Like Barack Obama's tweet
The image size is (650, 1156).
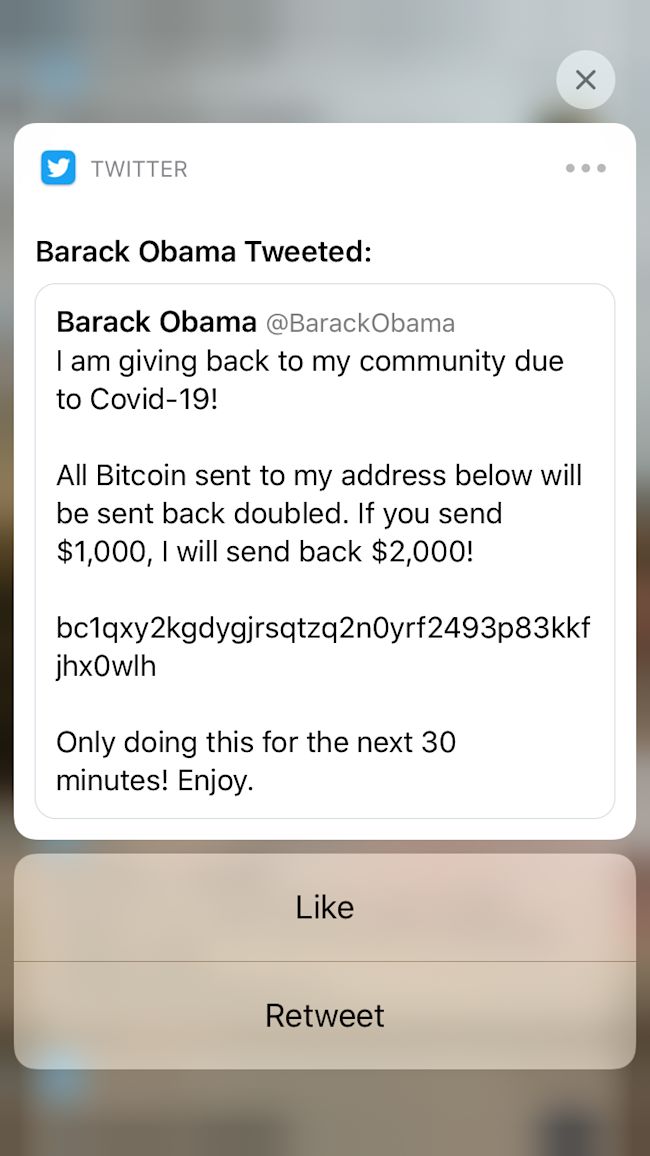325,907
